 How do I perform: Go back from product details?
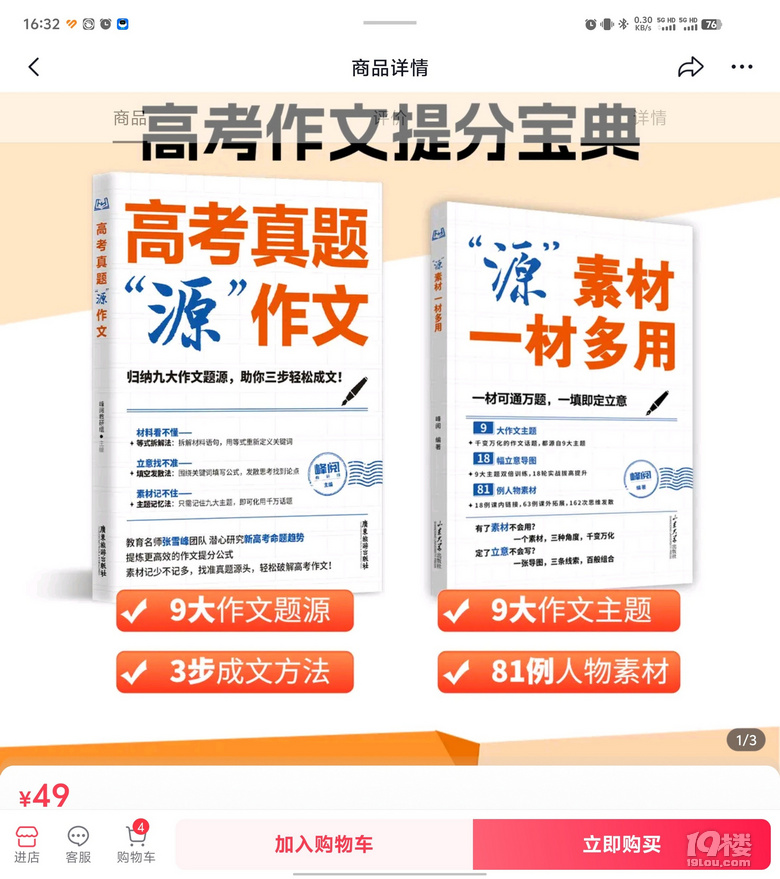pyautogui.click(x=34, y=68)
